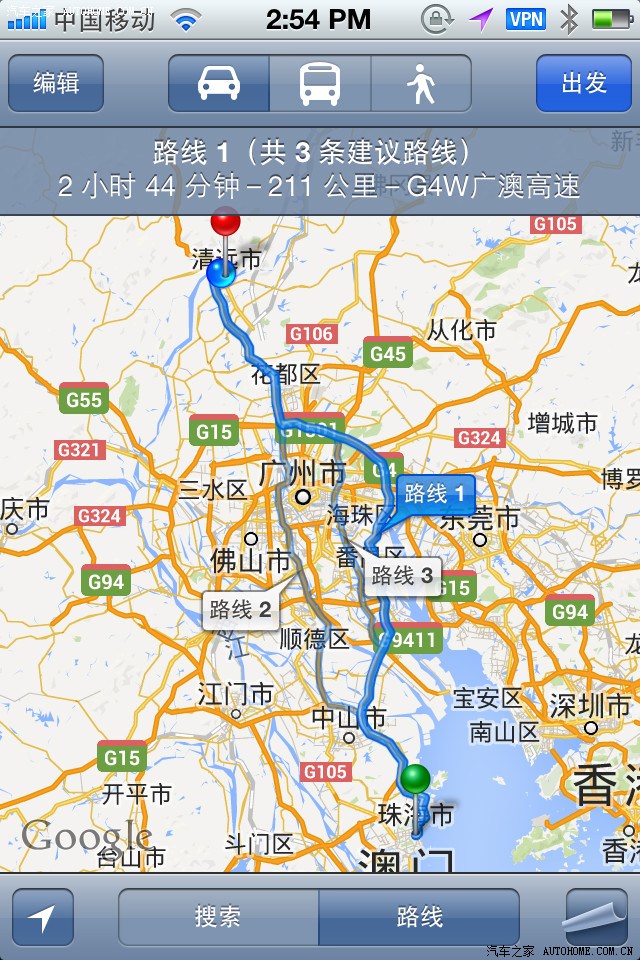Viewport: 640px width, 960px height.
Task: Tap the red destination pin
Action: coord(226,221)
